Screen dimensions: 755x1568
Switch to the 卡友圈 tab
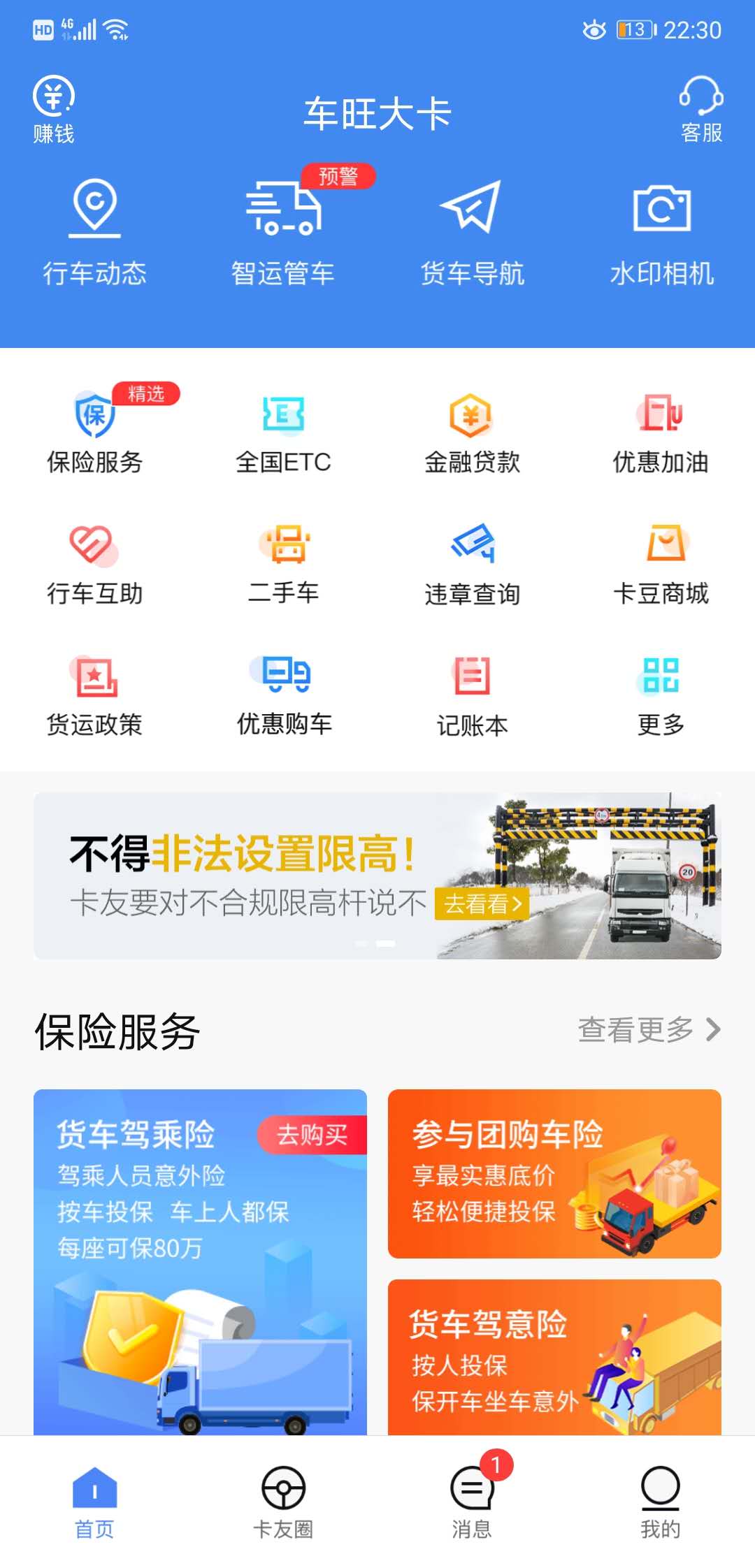(283, 1502)
